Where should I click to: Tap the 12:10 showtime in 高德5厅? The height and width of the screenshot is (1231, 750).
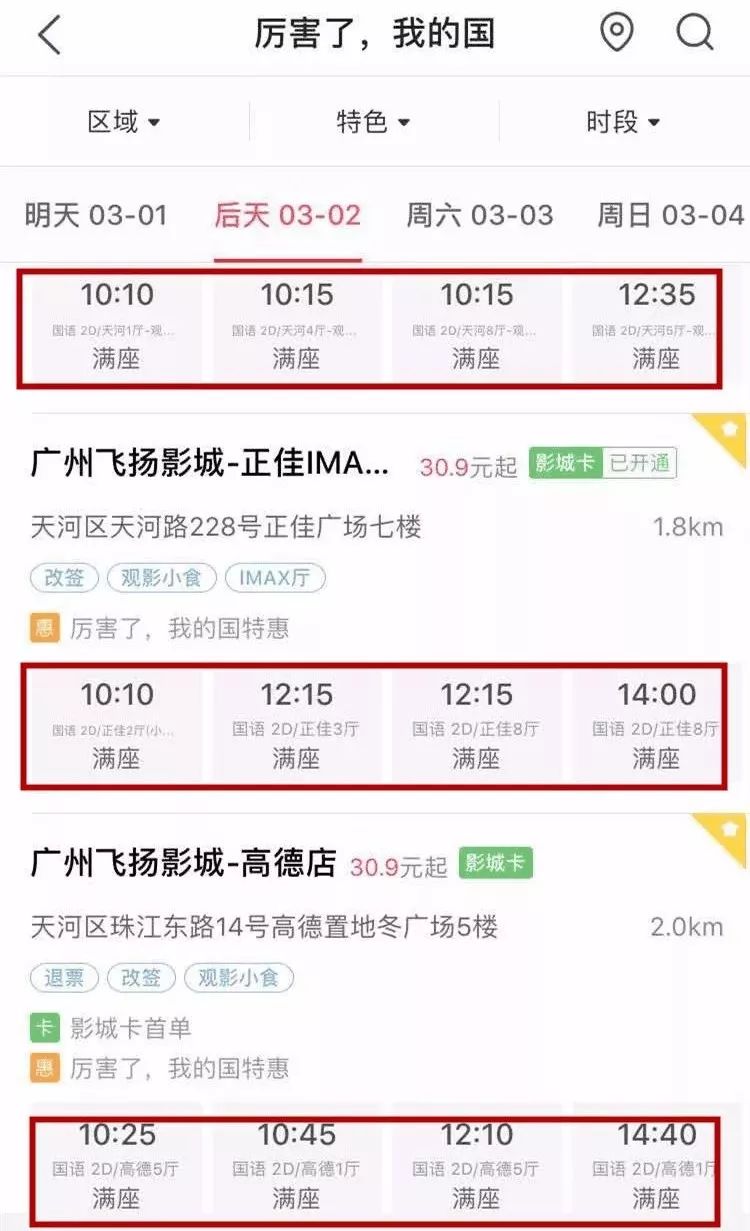coord(476,1166)
